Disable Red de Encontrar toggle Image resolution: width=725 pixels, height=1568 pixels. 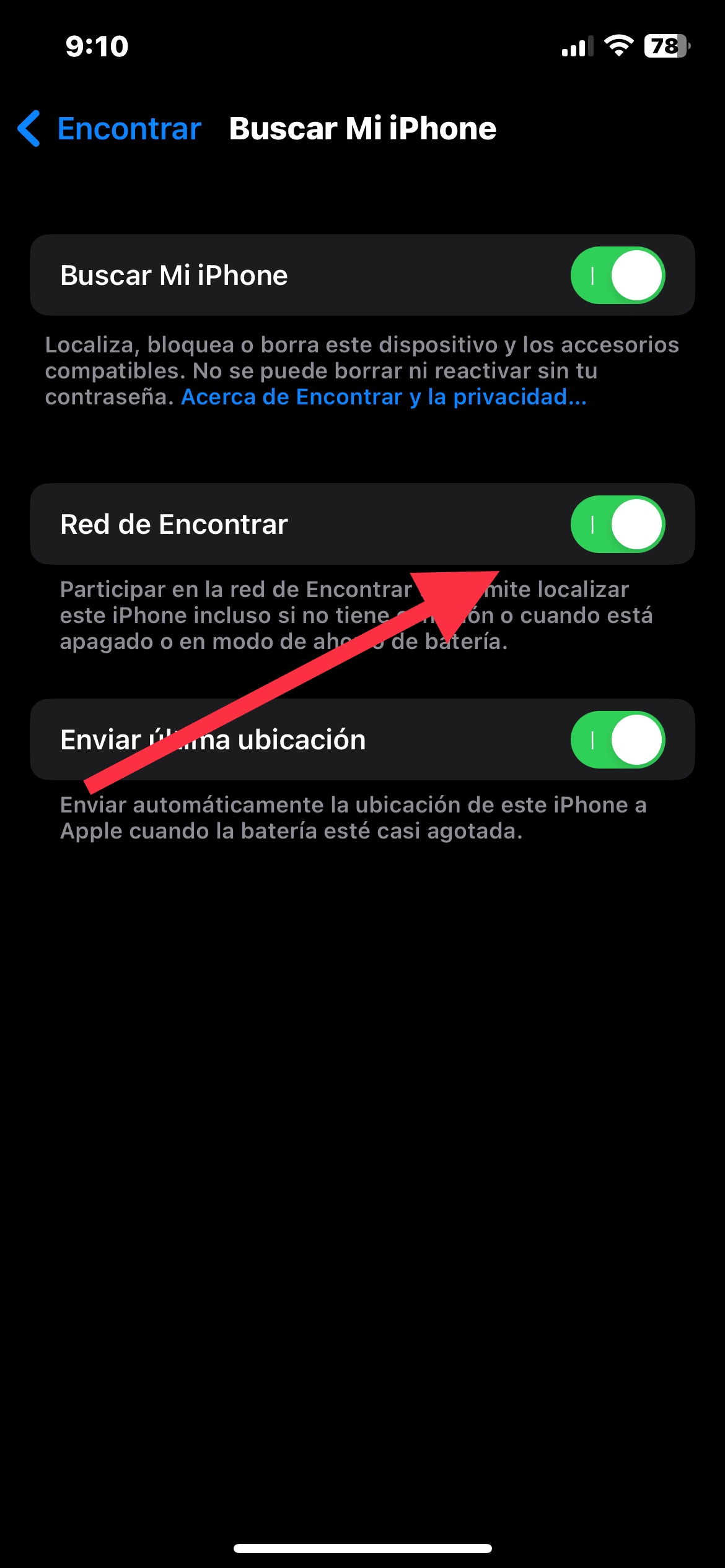click(617, 525)
